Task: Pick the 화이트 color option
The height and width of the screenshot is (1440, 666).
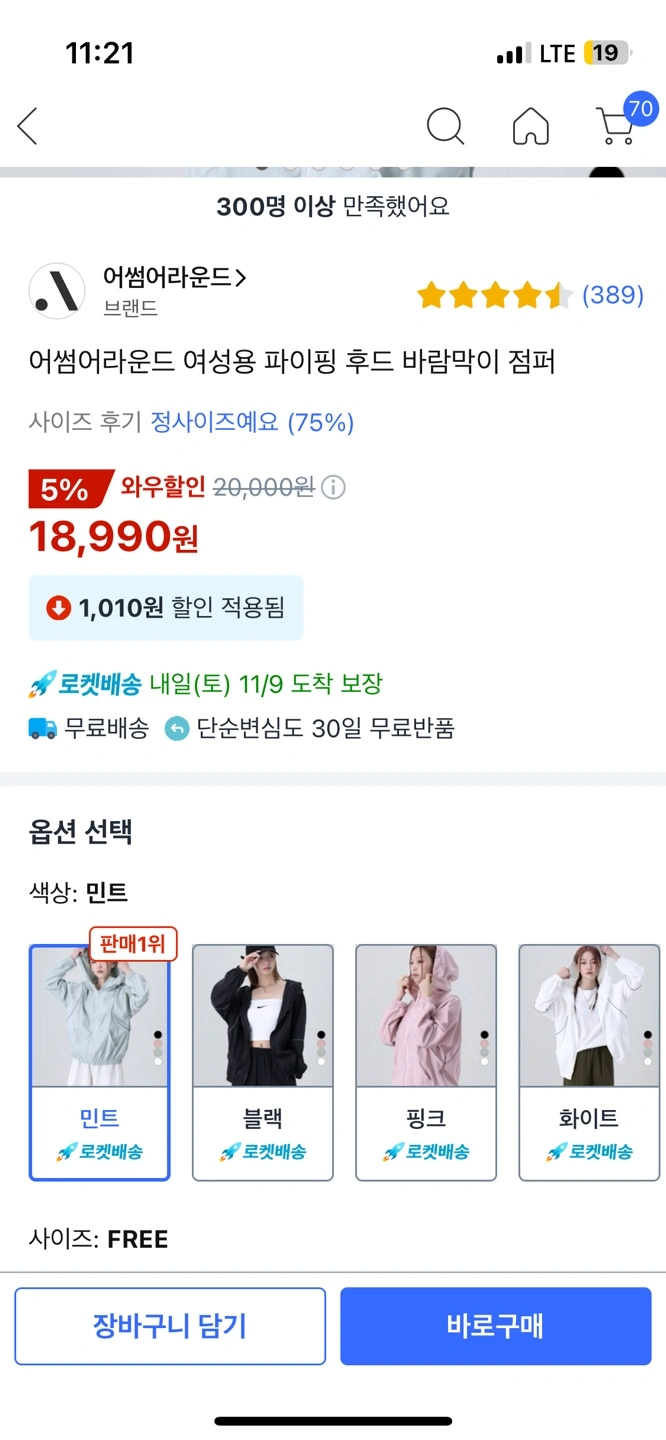Action: click(x=589, y=1062)
